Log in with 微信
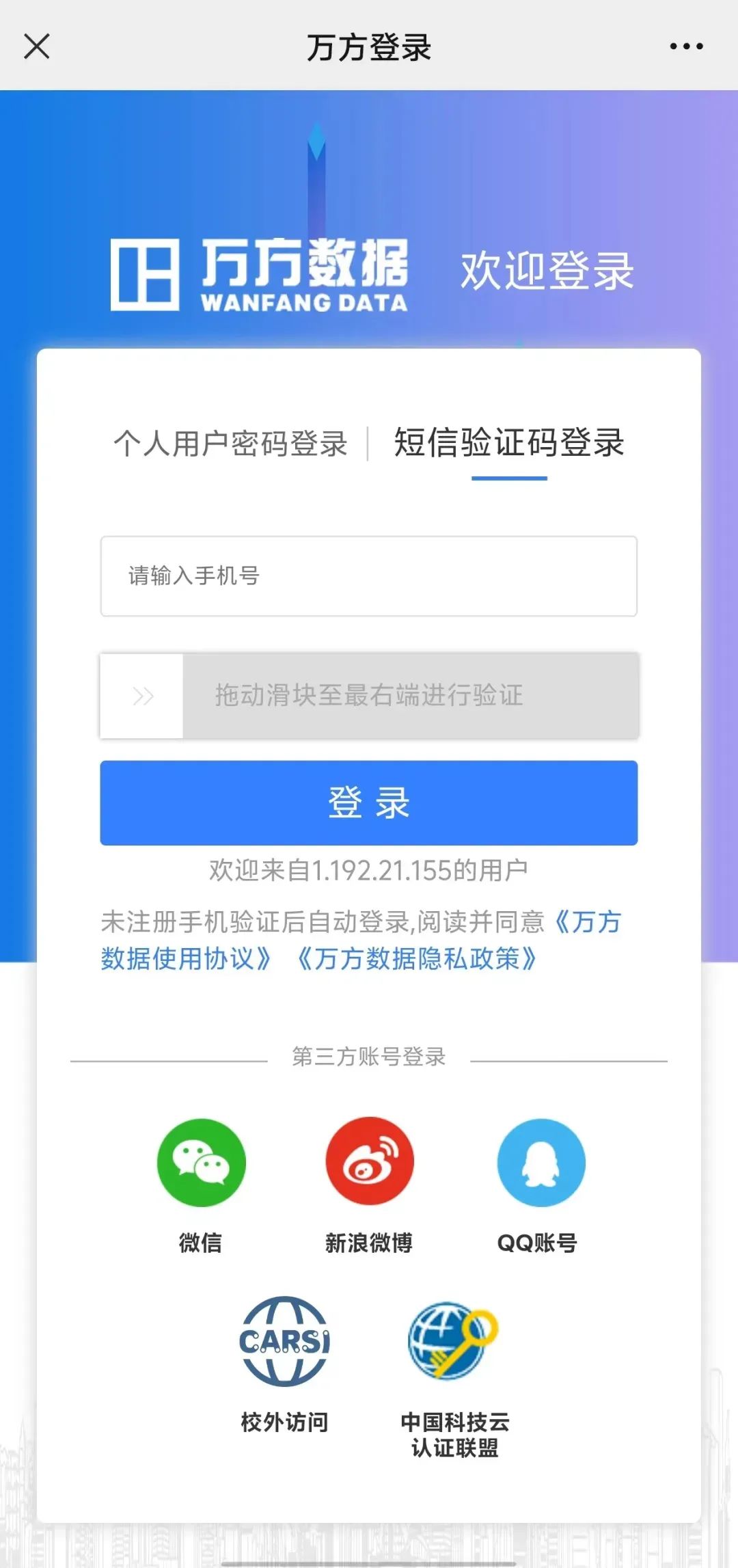Viewport: 738px width, 1568px height. pos(201,1162)
